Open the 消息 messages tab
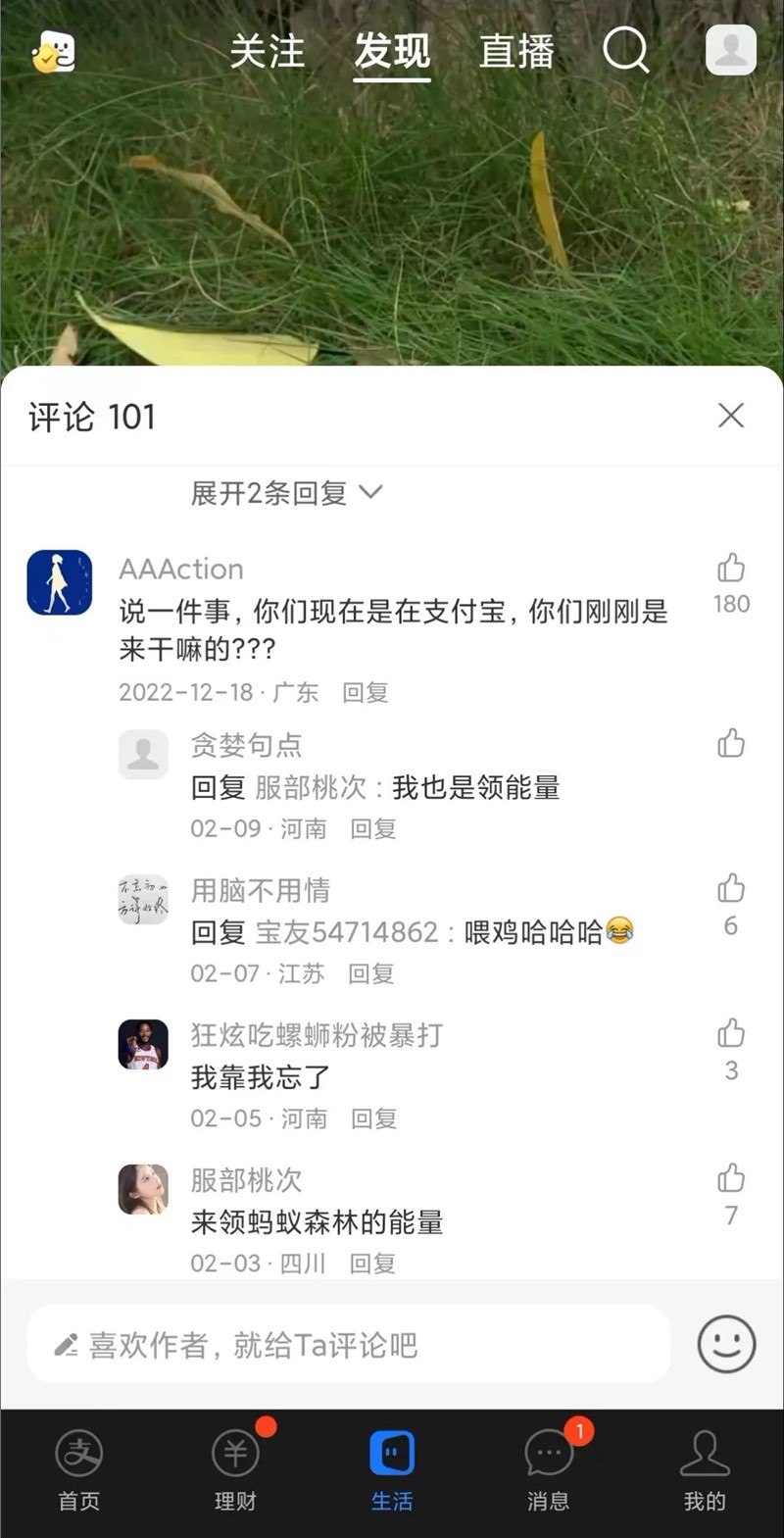The height and width of the screenshot is (1538, 784). coord(549,1469)
